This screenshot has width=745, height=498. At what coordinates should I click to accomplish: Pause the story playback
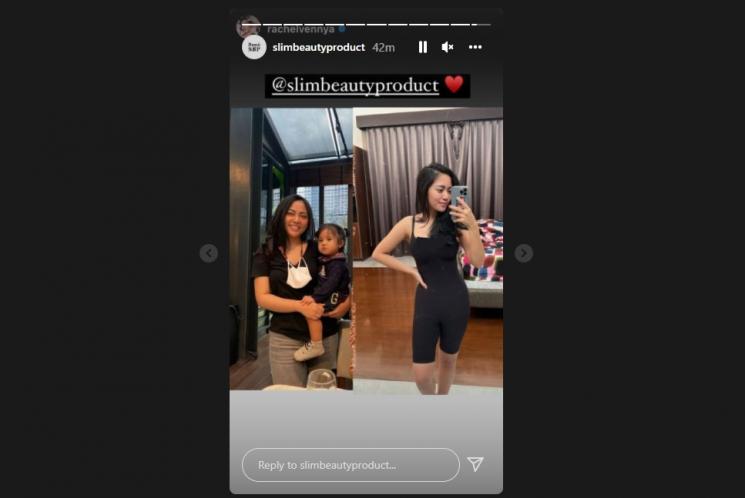point(423,47)
